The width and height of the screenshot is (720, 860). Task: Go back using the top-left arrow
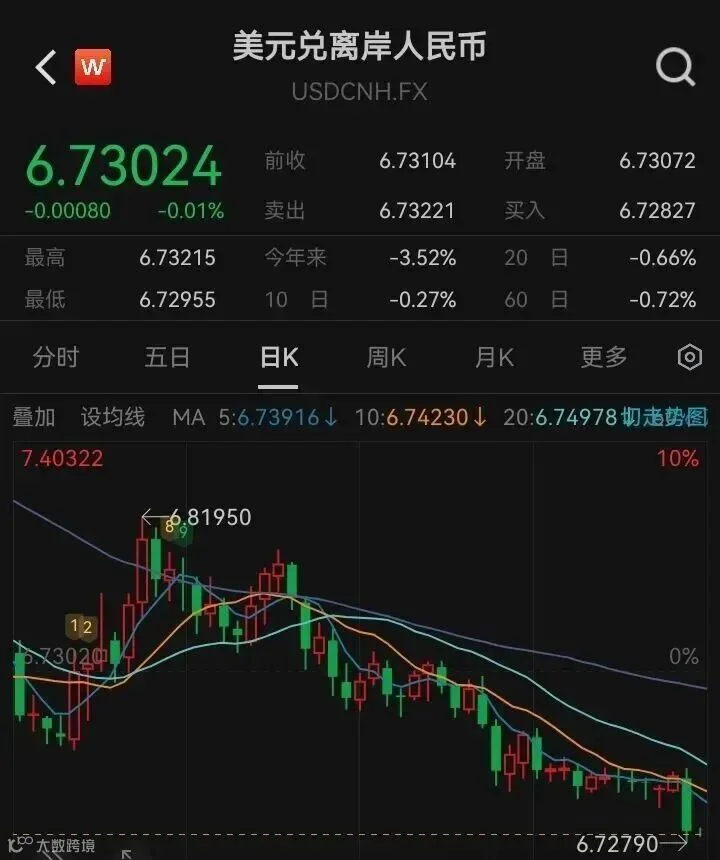(46, 67)
